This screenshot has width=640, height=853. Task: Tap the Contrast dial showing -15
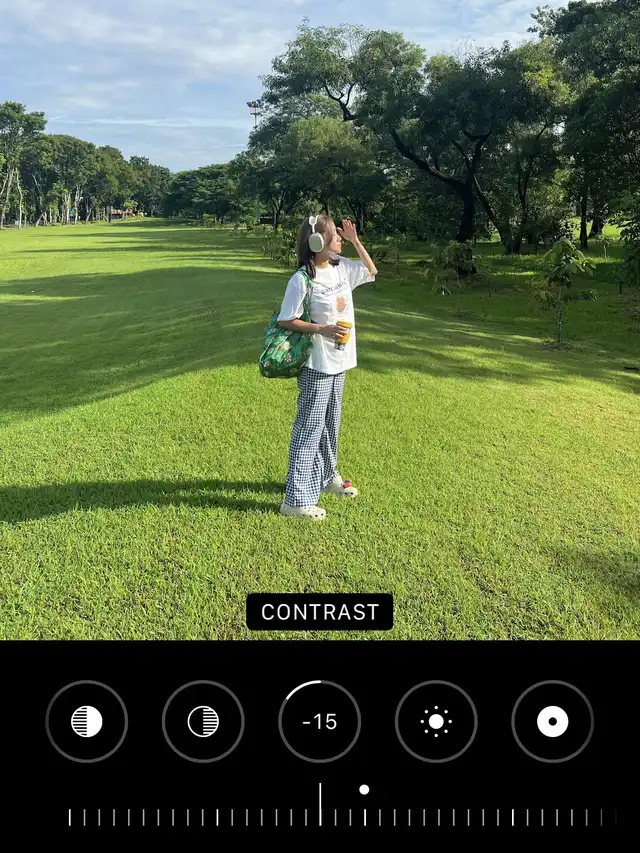click(319, 721)
